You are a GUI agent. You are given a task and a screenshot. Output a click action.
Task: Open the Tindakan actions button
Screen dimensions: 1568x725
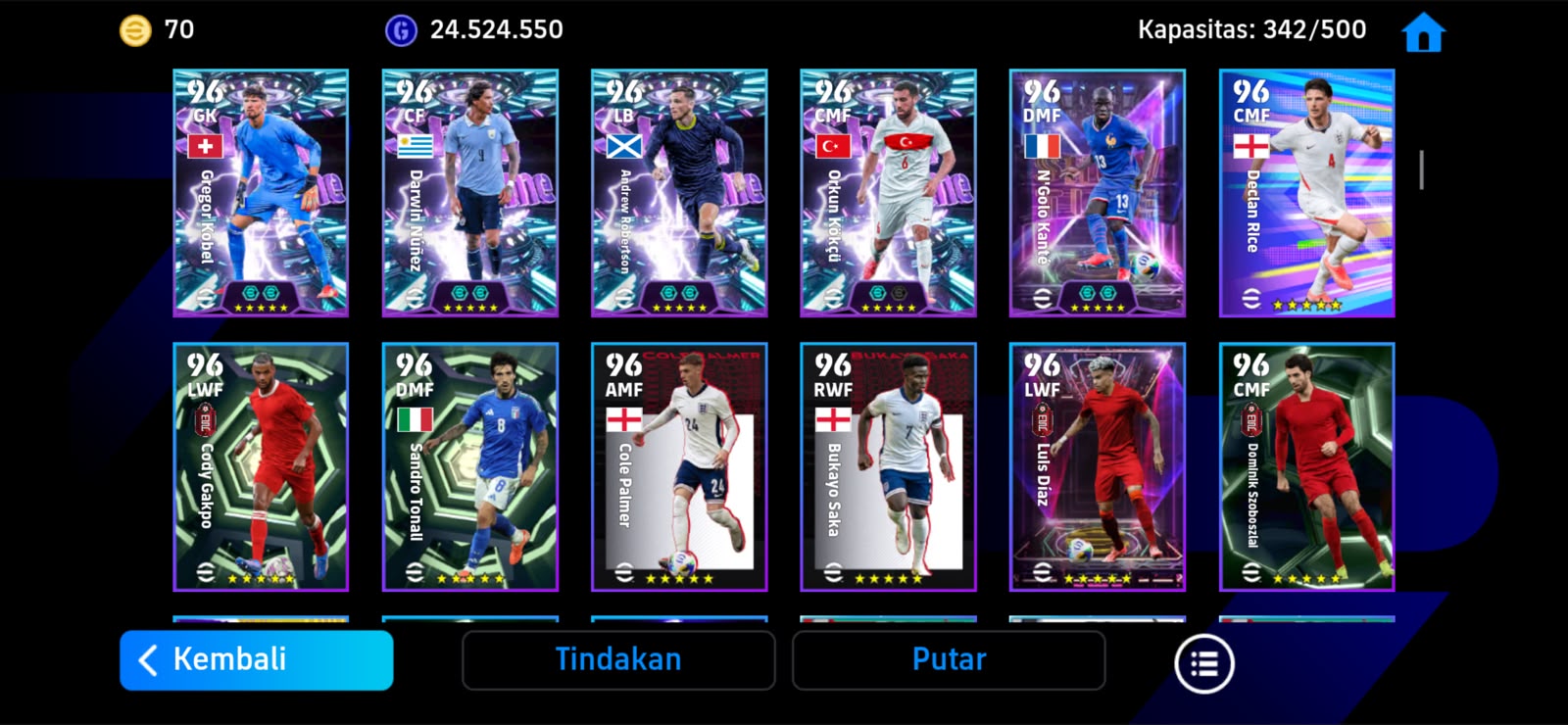[x=618, y=660]
